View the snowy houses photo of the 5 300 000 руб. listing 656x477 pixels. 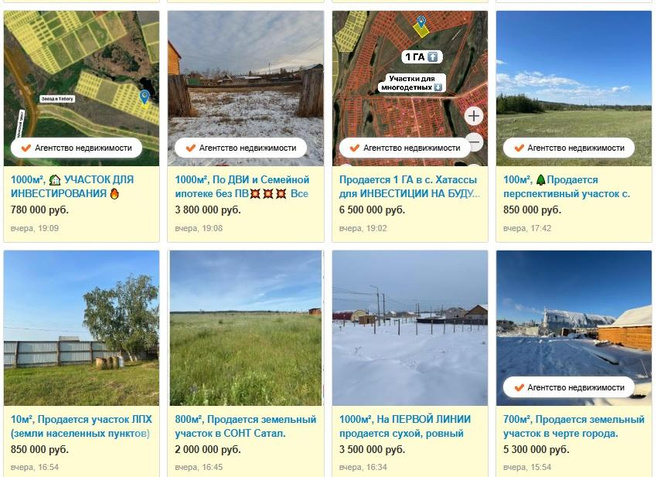point(573,320)
